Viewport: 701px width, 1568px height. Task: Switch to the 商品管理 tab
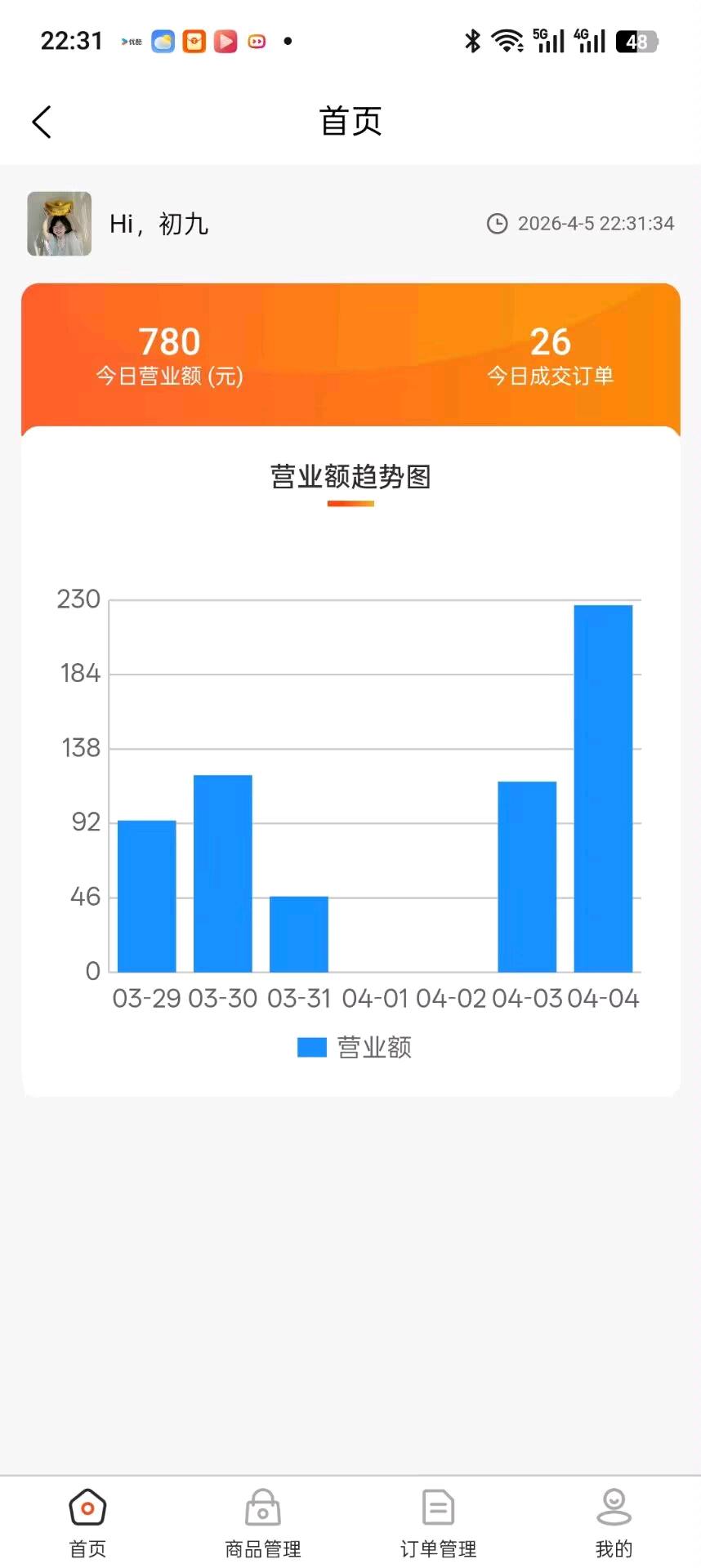(261, 1521)
